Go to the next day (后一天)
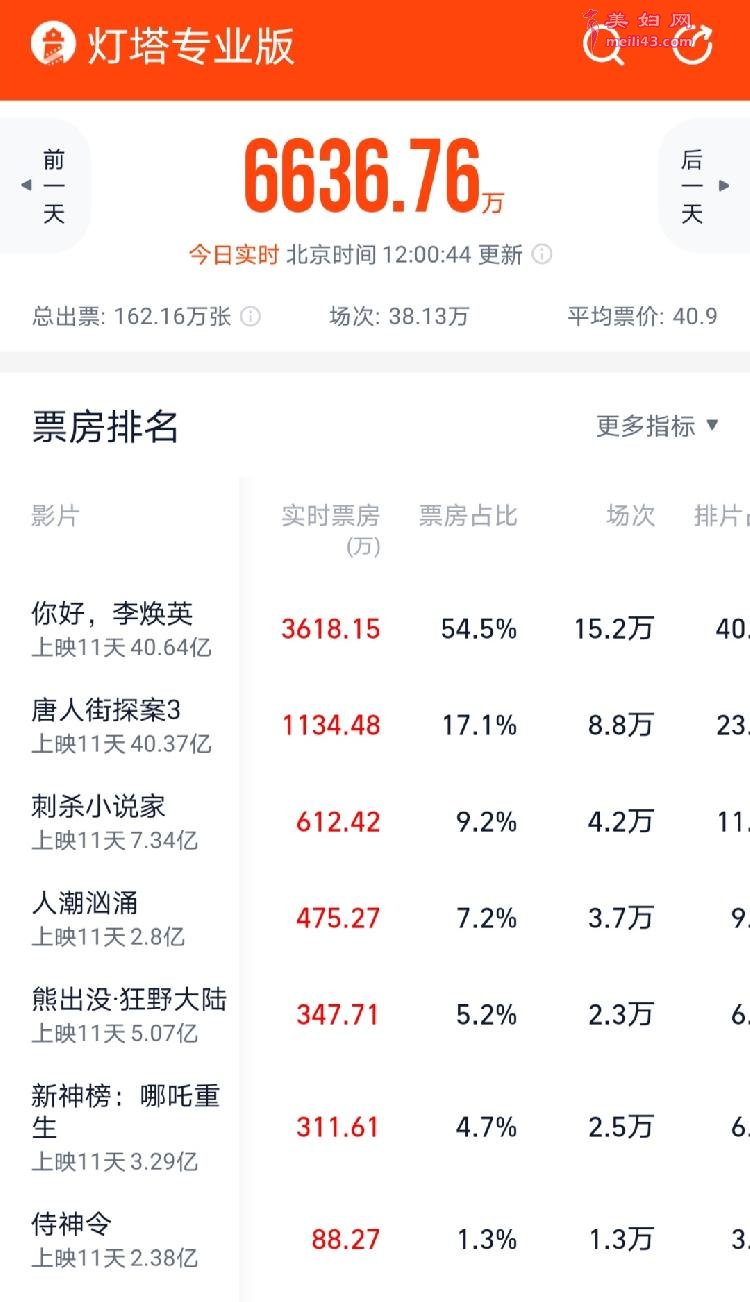This screenshot has height=1302, width=750. [705, 186]
